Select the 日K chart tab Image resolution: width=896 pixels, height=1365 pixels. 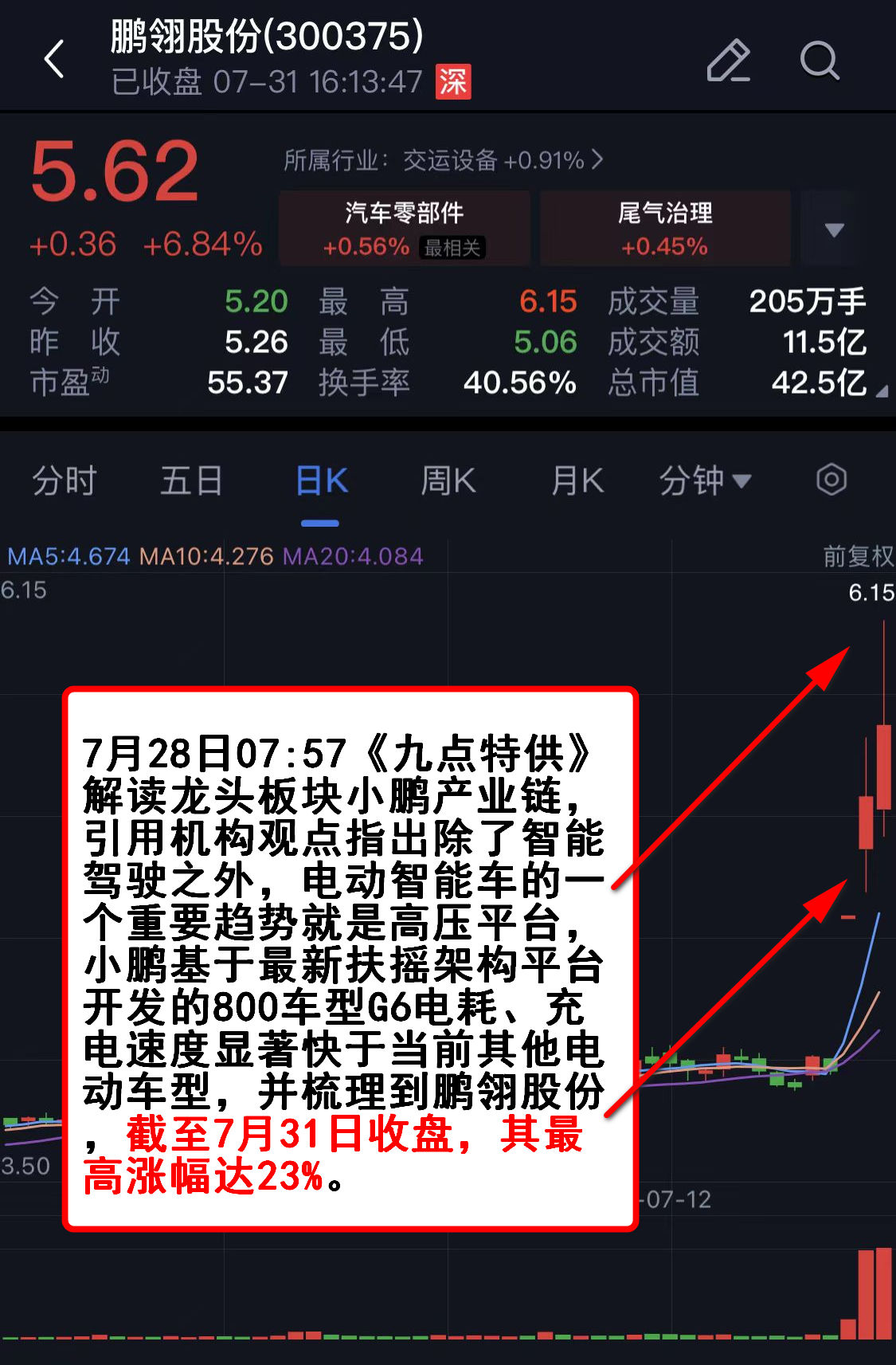321,481
